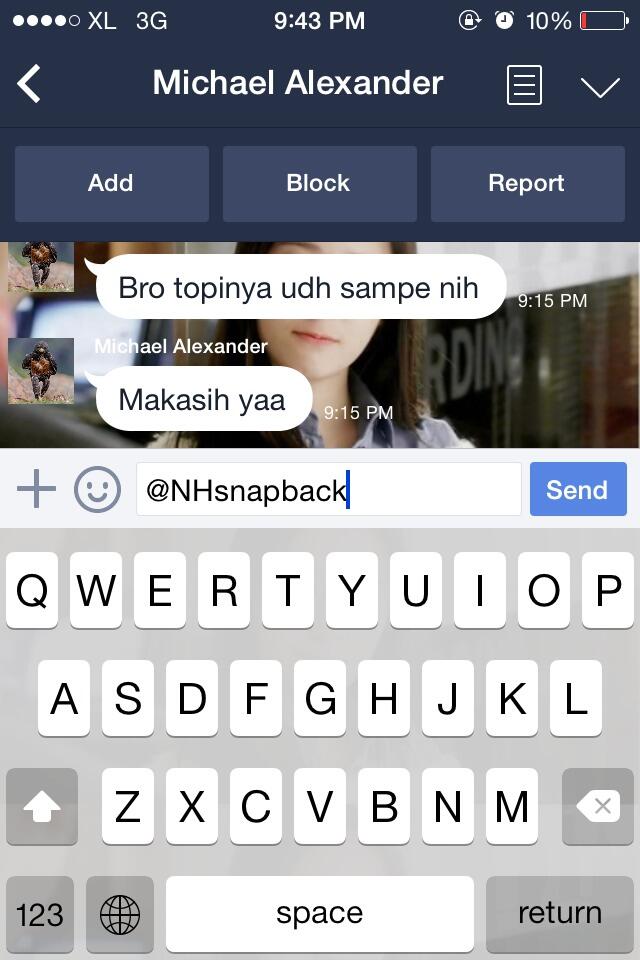640x960 pixels.
Task: Open the emoji sticker picker
Action: click(x=97, y=490)
